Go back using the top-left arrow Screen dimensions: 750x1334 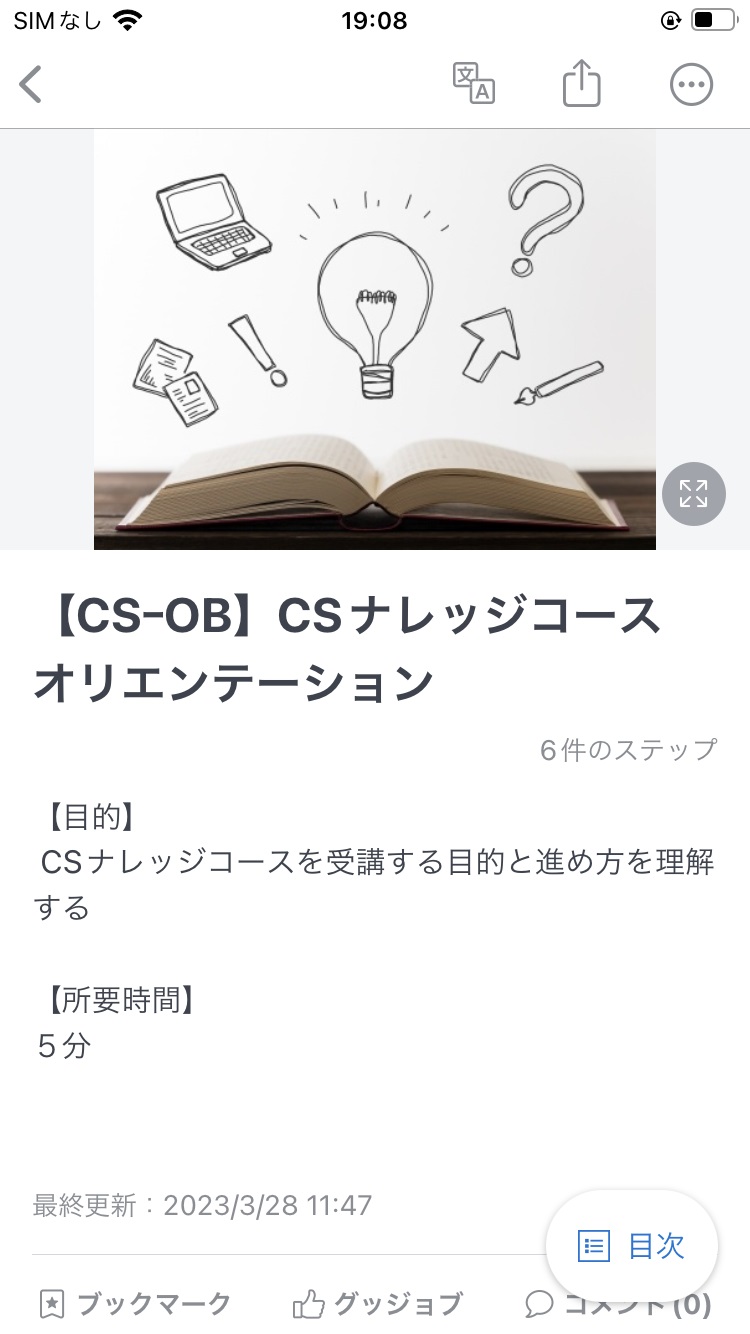click(32, 84)
